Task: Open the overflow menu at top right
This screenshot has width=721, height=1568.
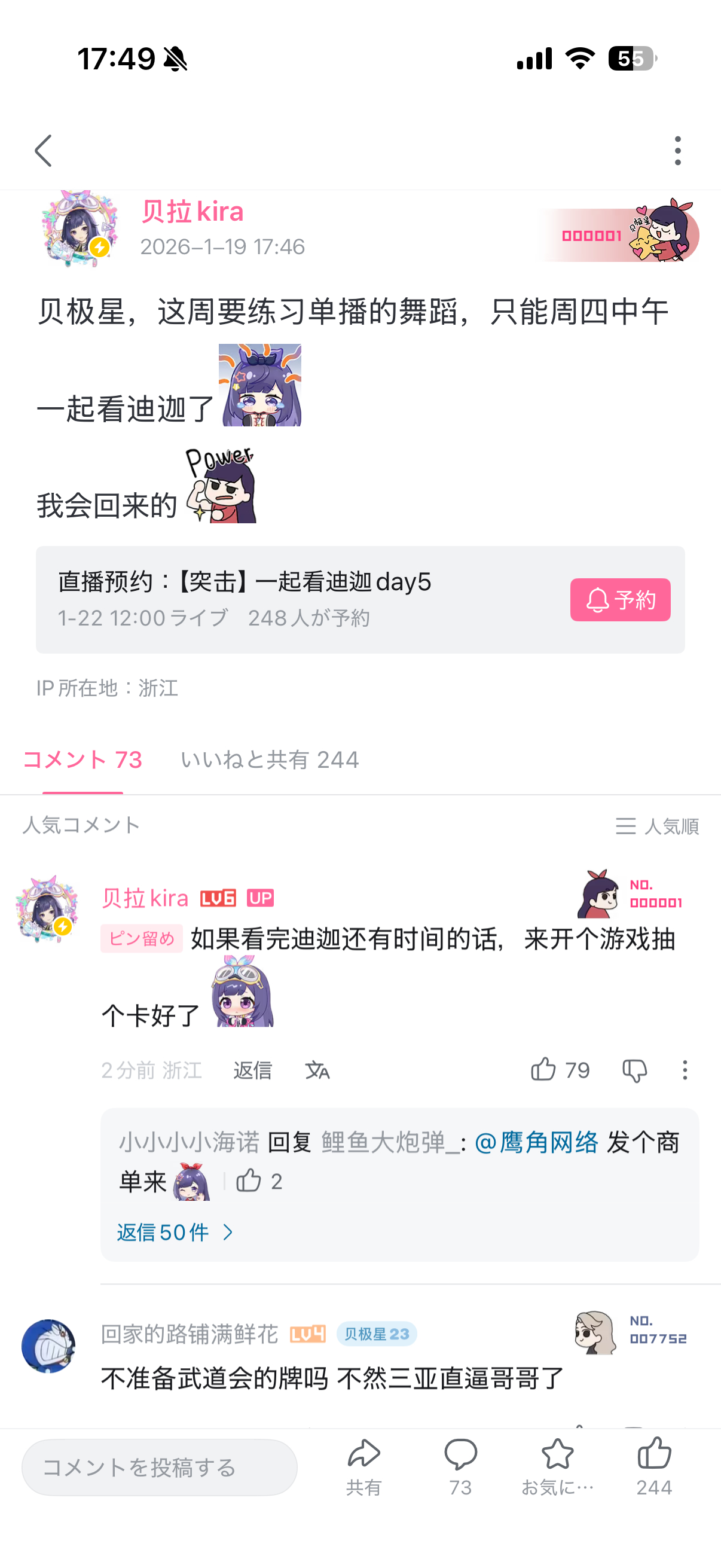Action: click(677, 151)
